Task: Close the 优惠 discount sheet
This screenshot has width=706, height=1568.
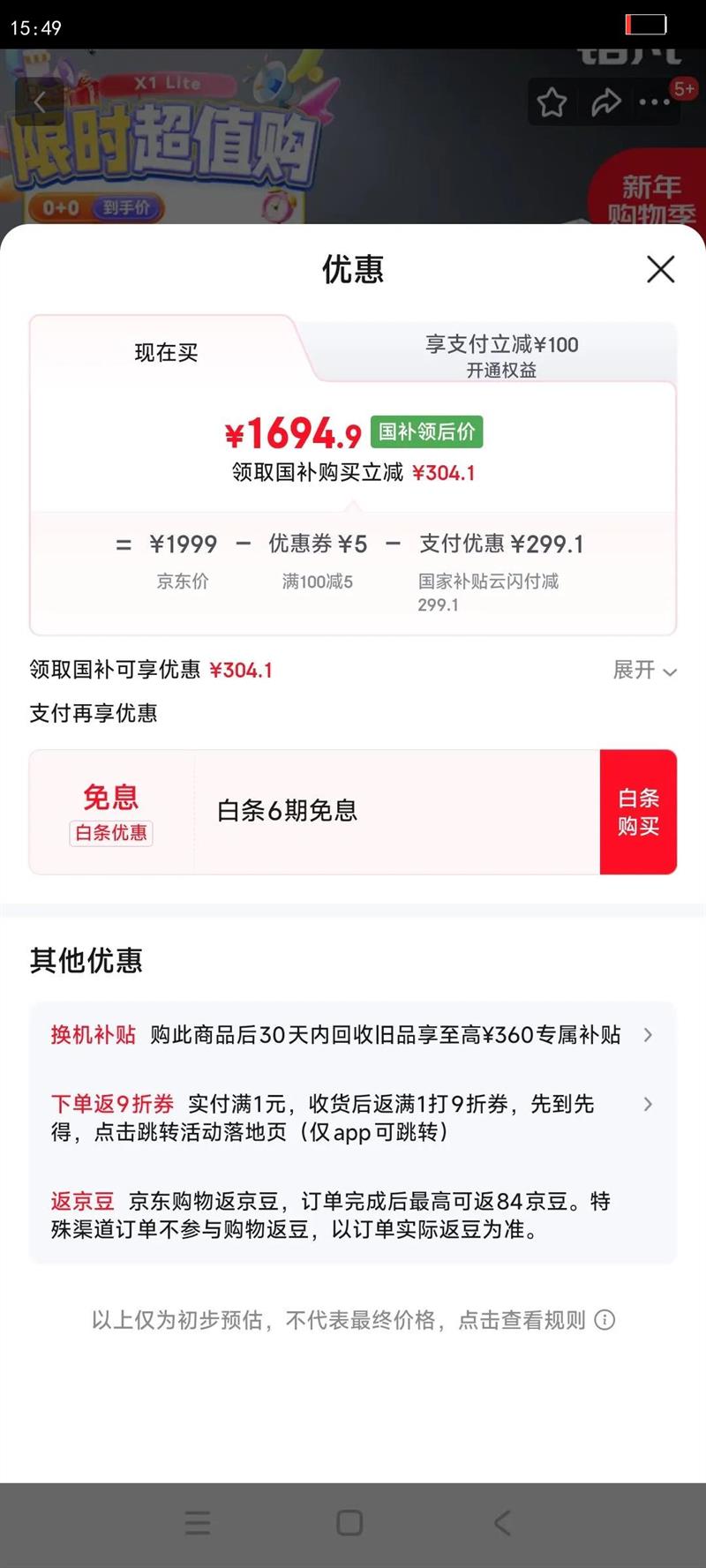Action: [x=660, y=269]
